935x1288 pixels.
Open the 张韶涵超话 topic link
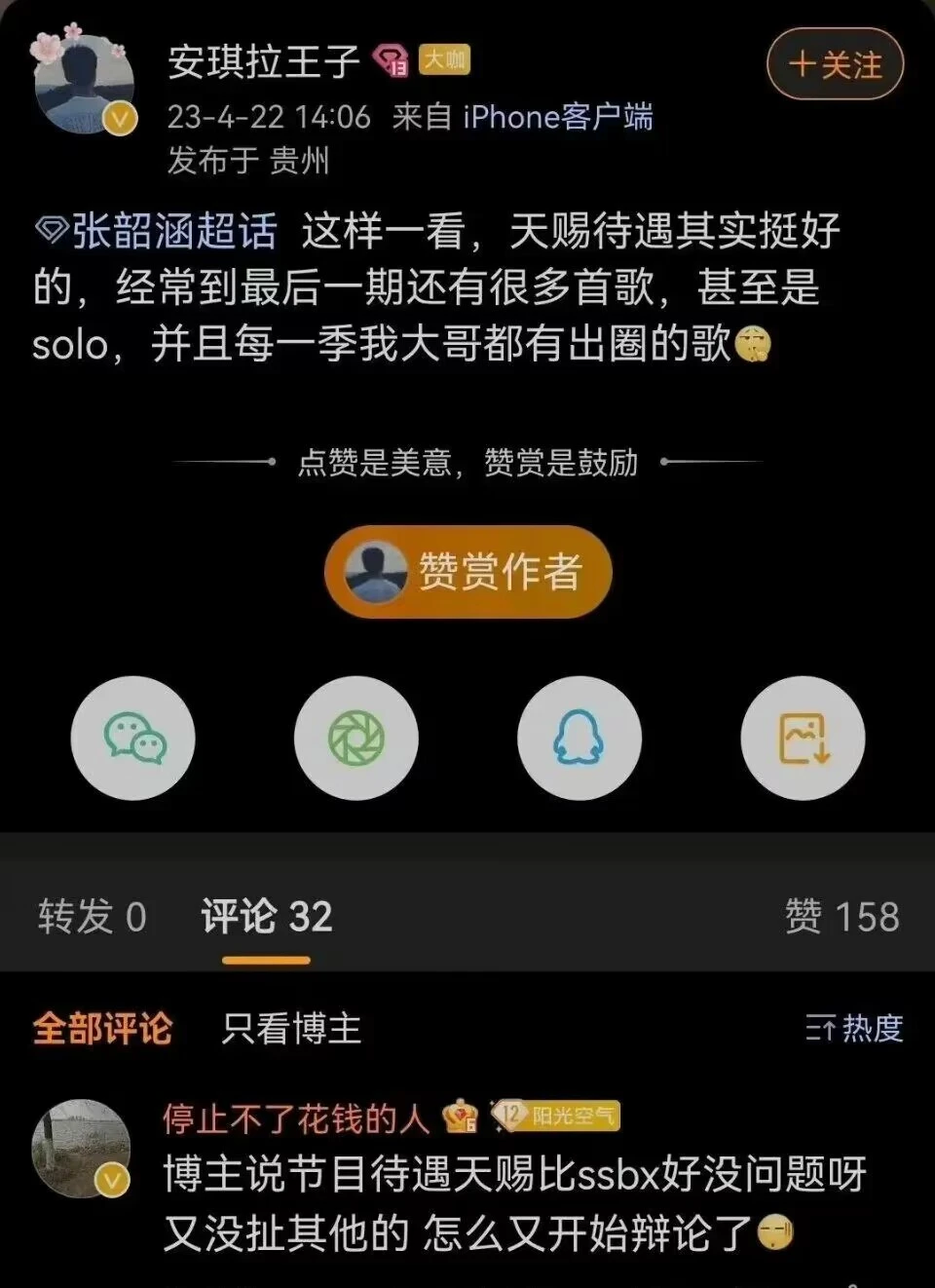click(x=158, y=232)
